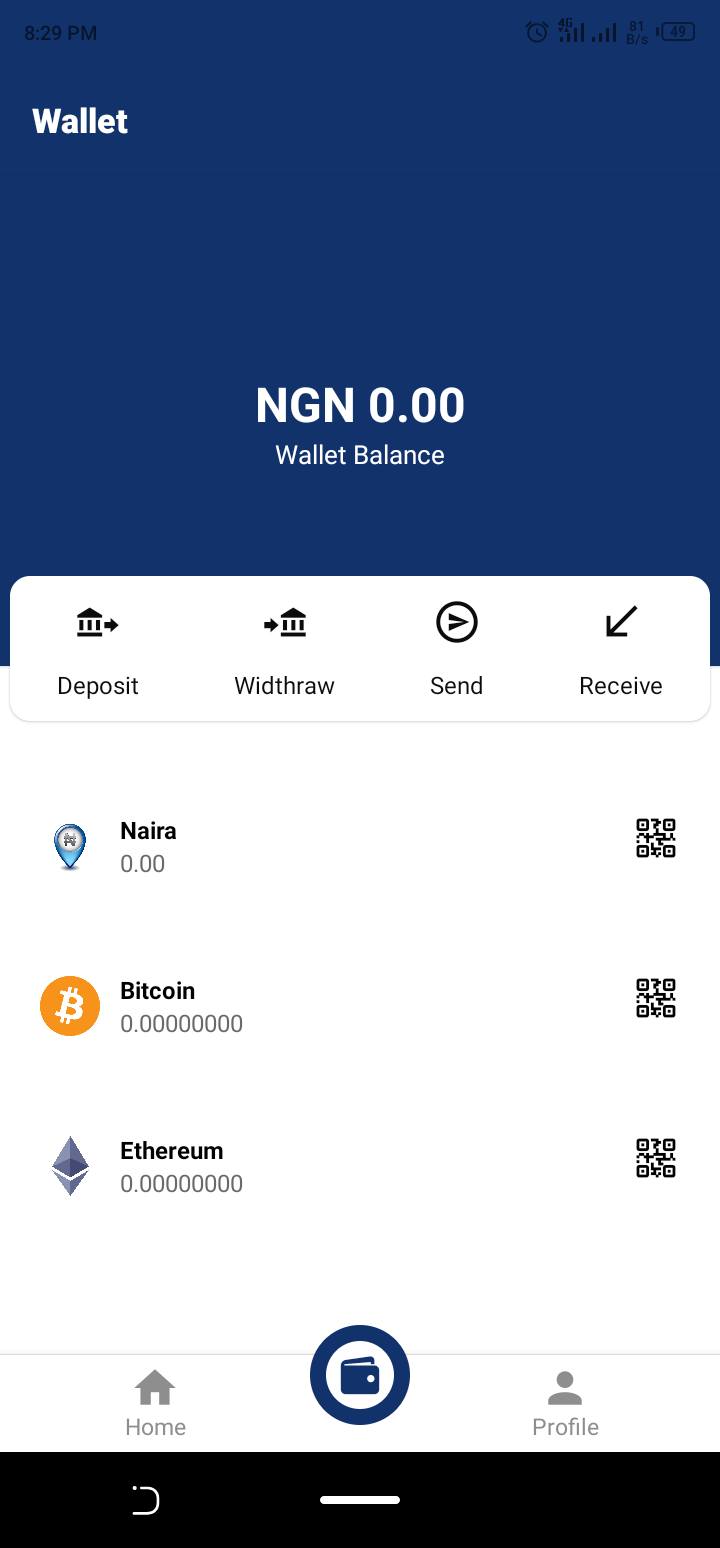Choose the Receive action
The image size is (720, 1548).
pos(621,650)
